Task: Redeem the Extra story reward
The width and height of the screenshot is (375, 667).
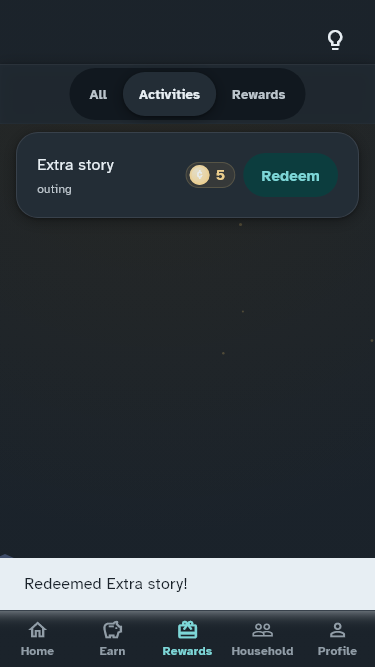Action: tap(290, 176)
